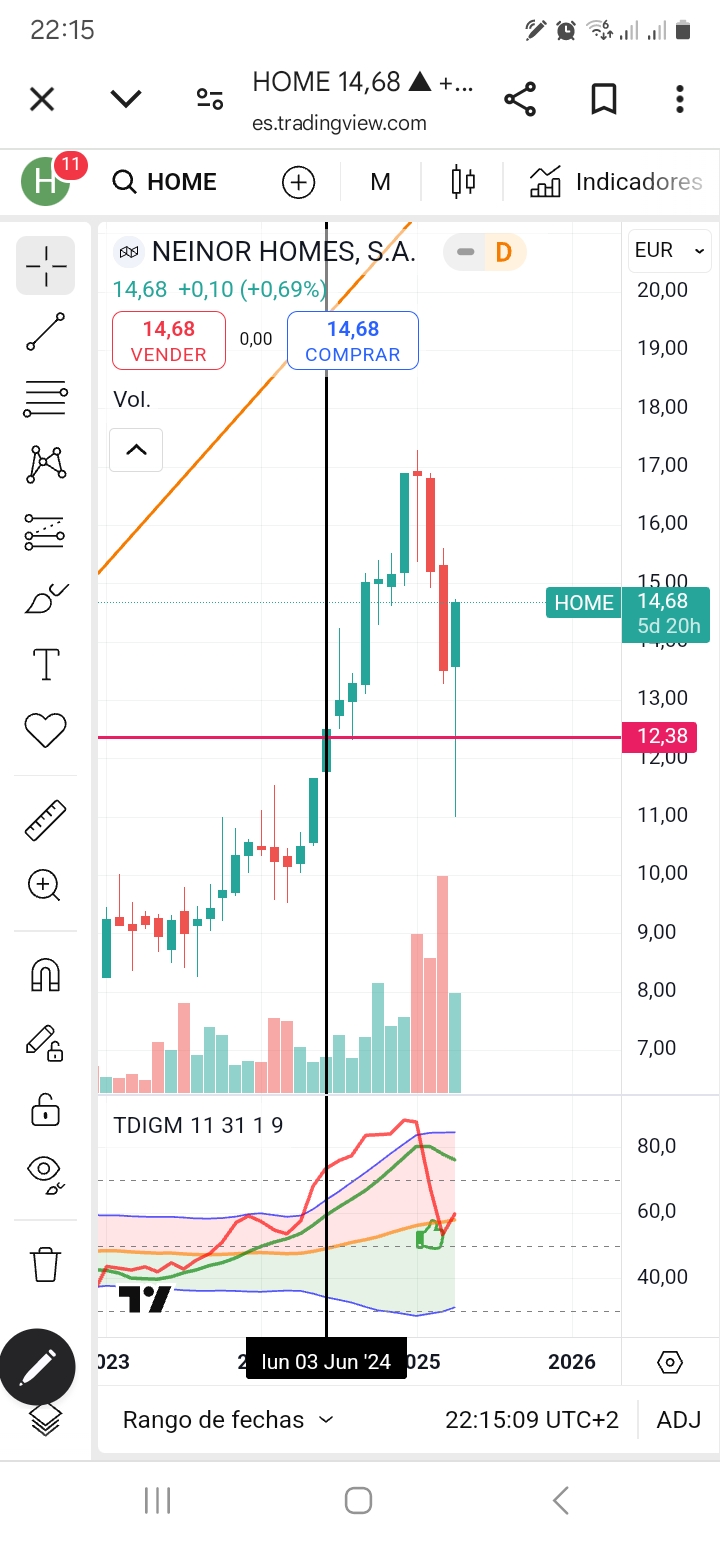This screenshot has height=1544, width=720.
Task: Bookmark the current page
Action: point(603,99)
